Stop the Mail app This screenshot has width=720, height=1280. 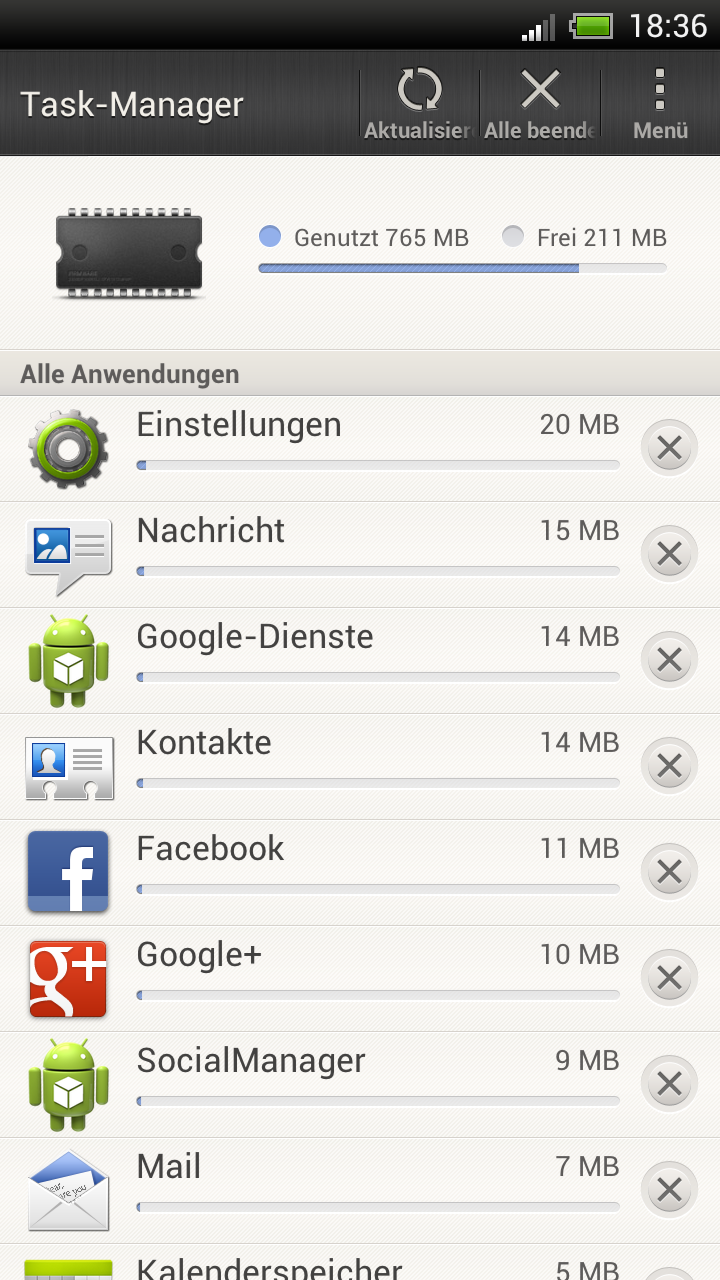pyautogui.click(x=669, y=1190)
